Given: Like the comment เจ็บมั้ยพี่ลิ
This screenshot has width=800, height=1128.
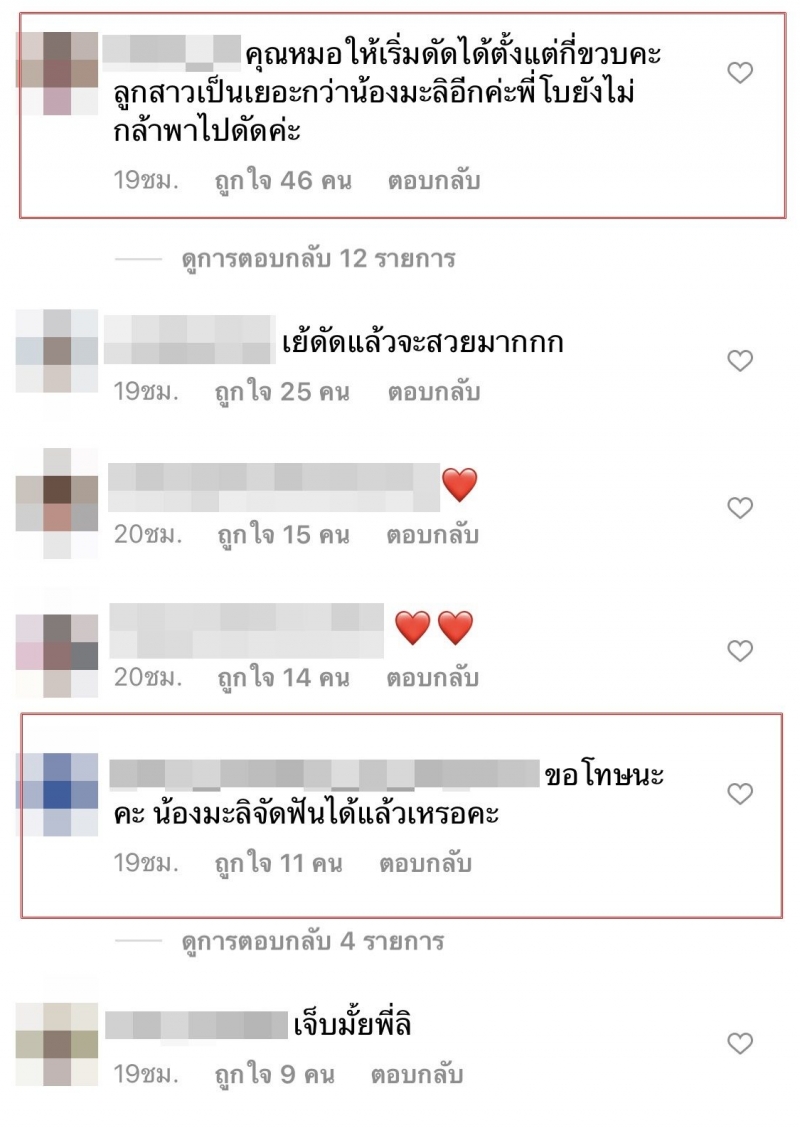Looking at the screenshot, I should pos(739,1044).
